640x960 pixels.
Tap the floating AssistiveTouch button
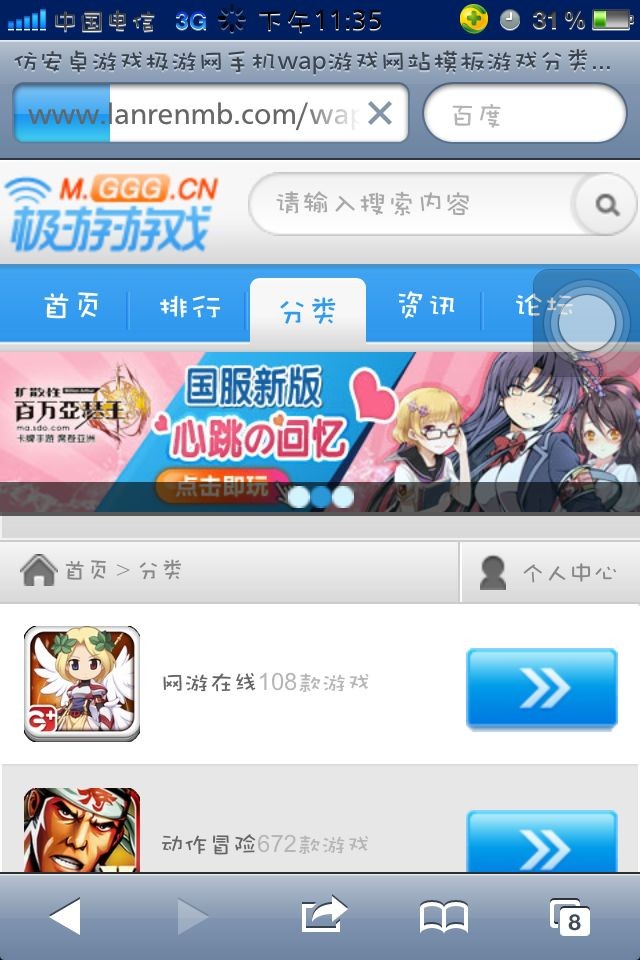[586, 322]
